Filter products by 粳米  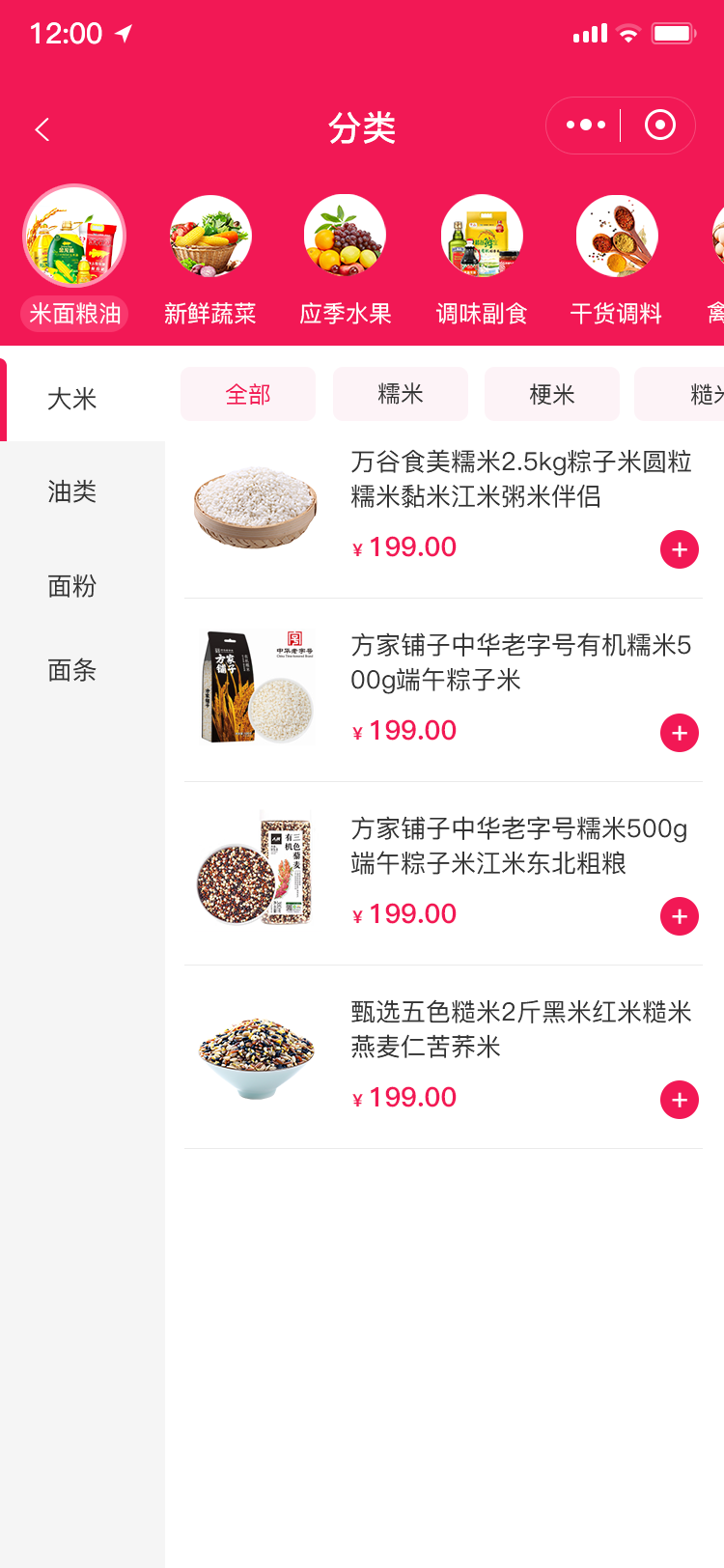point(552,394)
